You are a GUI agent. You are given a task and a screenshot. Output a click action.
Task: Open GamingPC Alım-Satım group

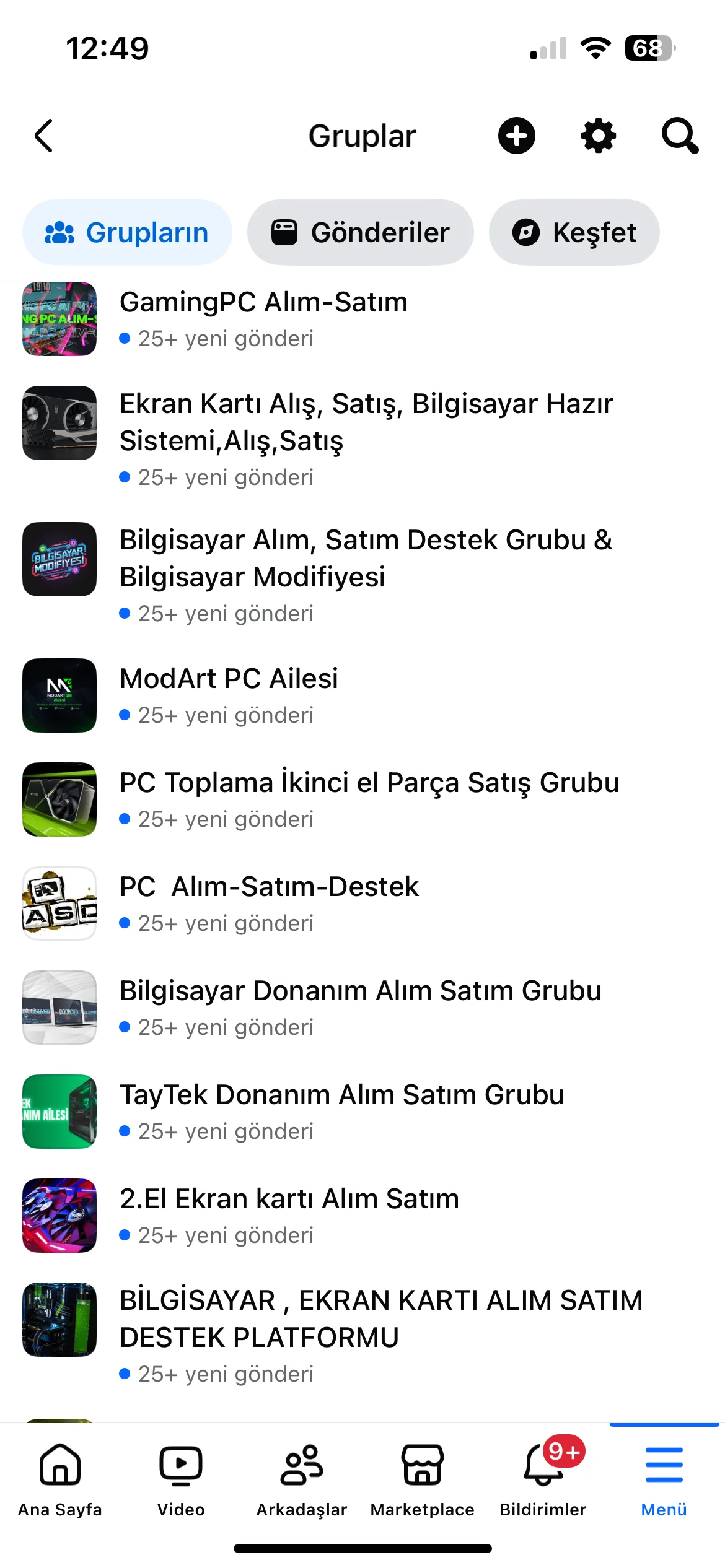coord(263,318)
